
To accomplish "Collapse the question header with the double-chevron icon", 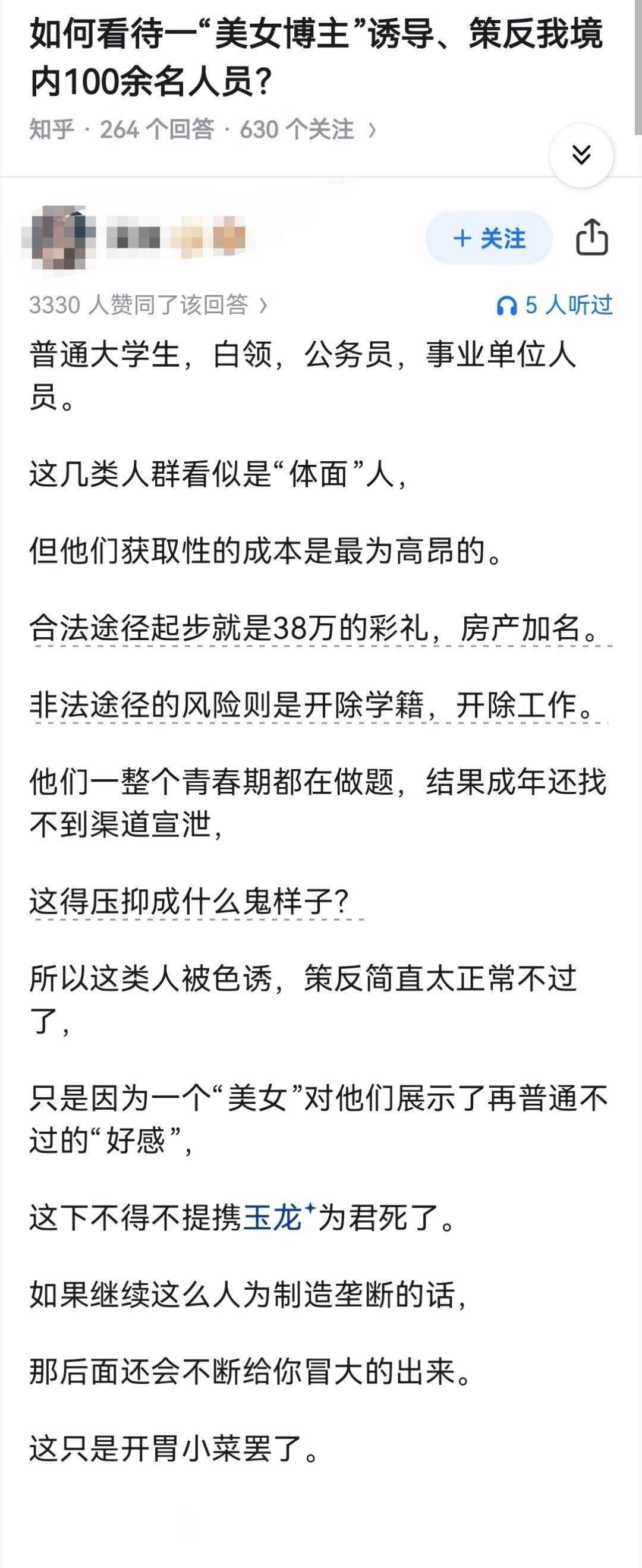I will pyautogui.click(x=583, y=154).
